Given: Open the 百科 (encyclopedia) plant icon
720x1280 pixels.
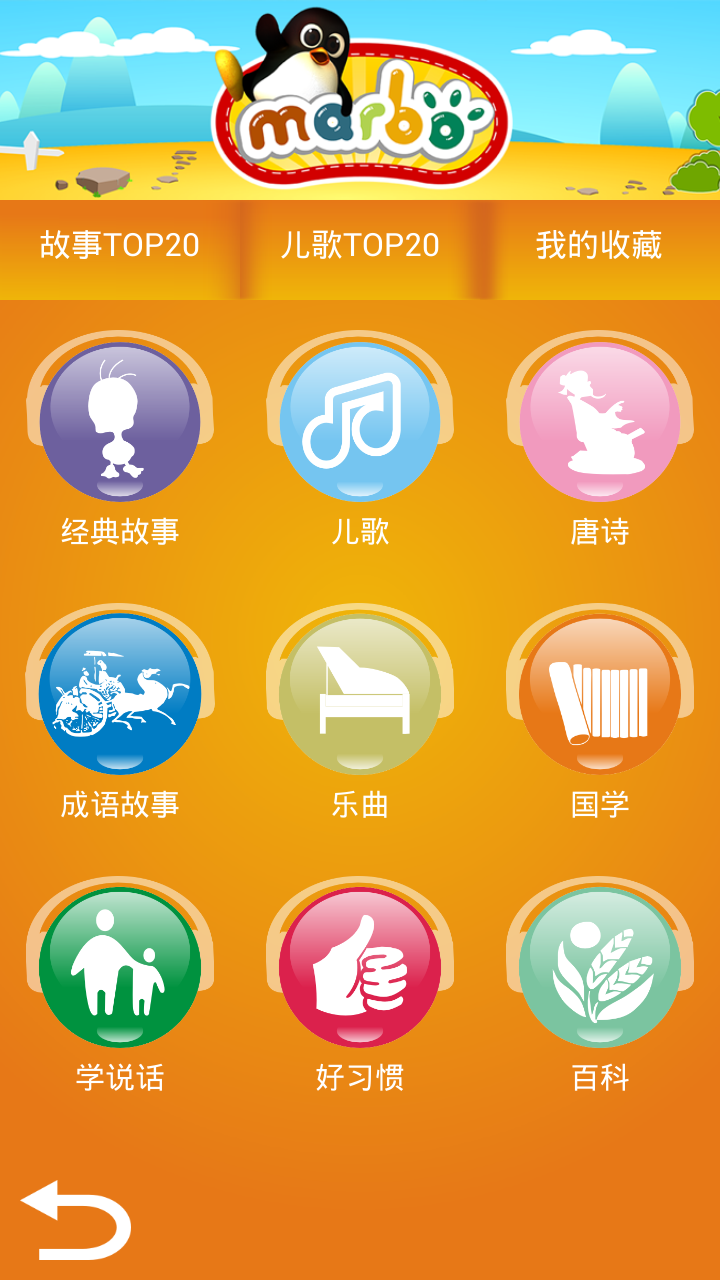Looking at the screenshot, I should 598,963.
